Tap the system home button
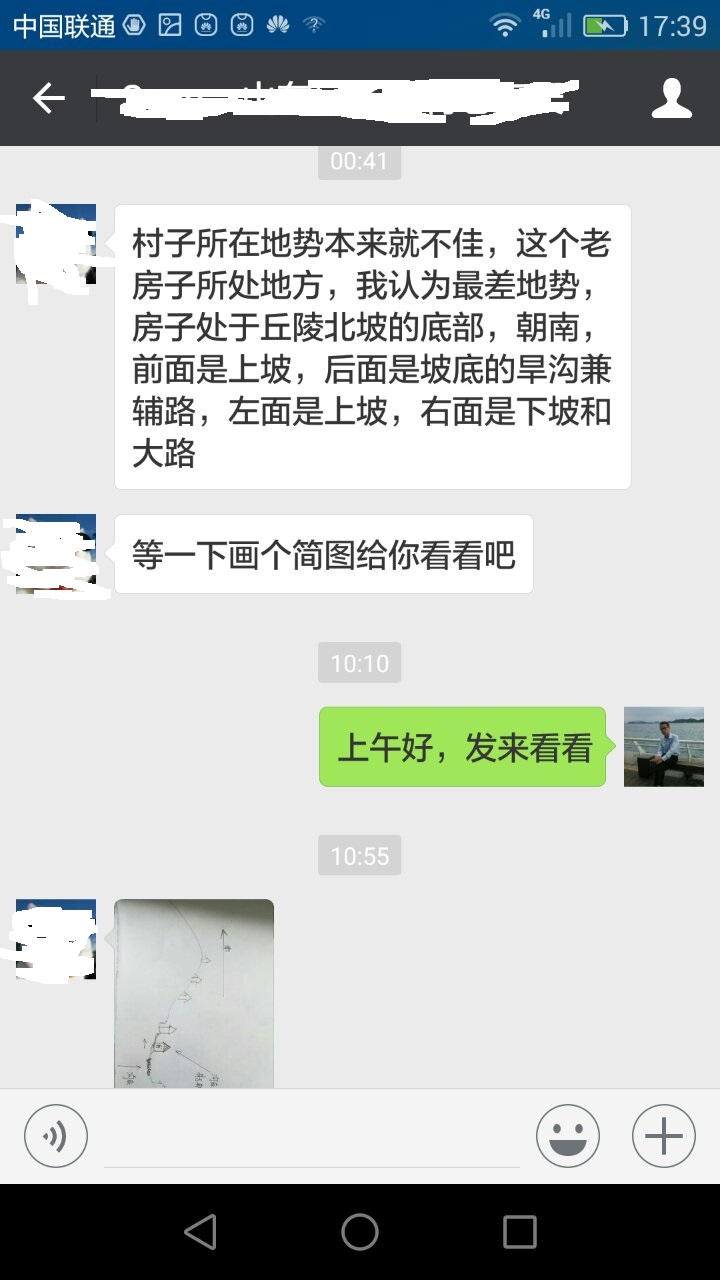720x1280 pixels. tap(360, 1232)
